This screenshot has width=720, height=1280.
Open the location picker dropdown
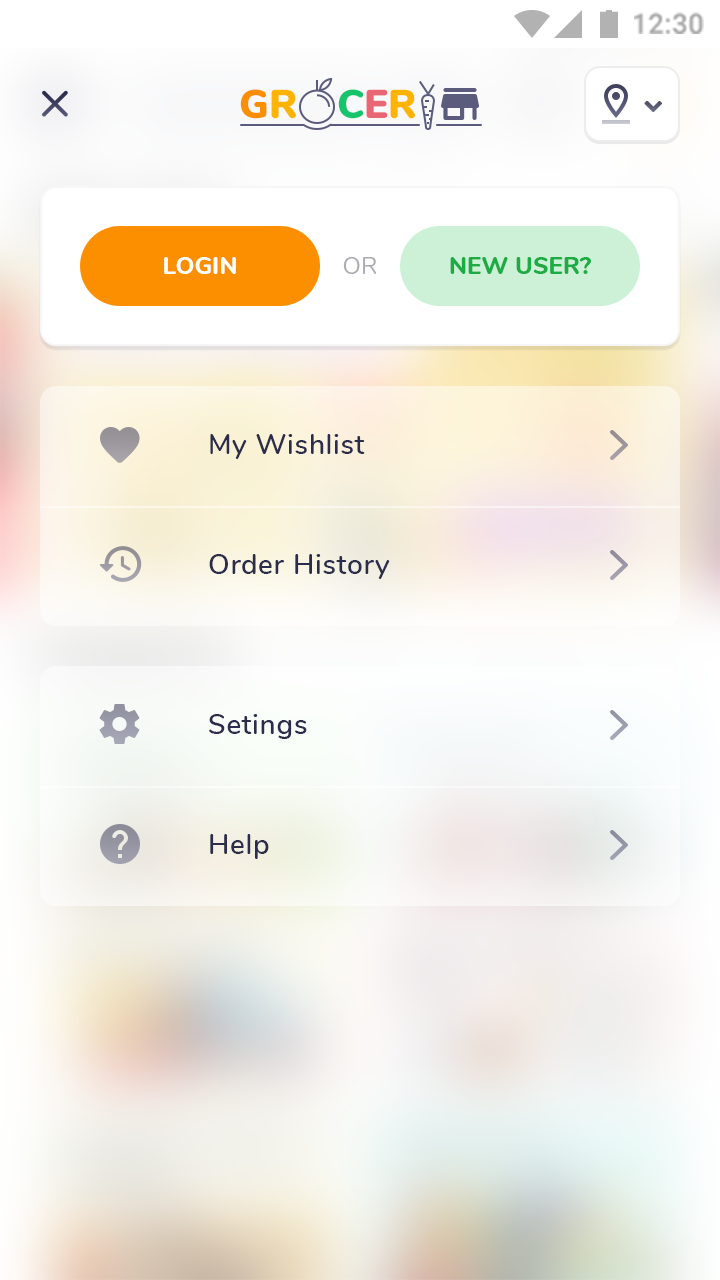(x=632, y=105)
